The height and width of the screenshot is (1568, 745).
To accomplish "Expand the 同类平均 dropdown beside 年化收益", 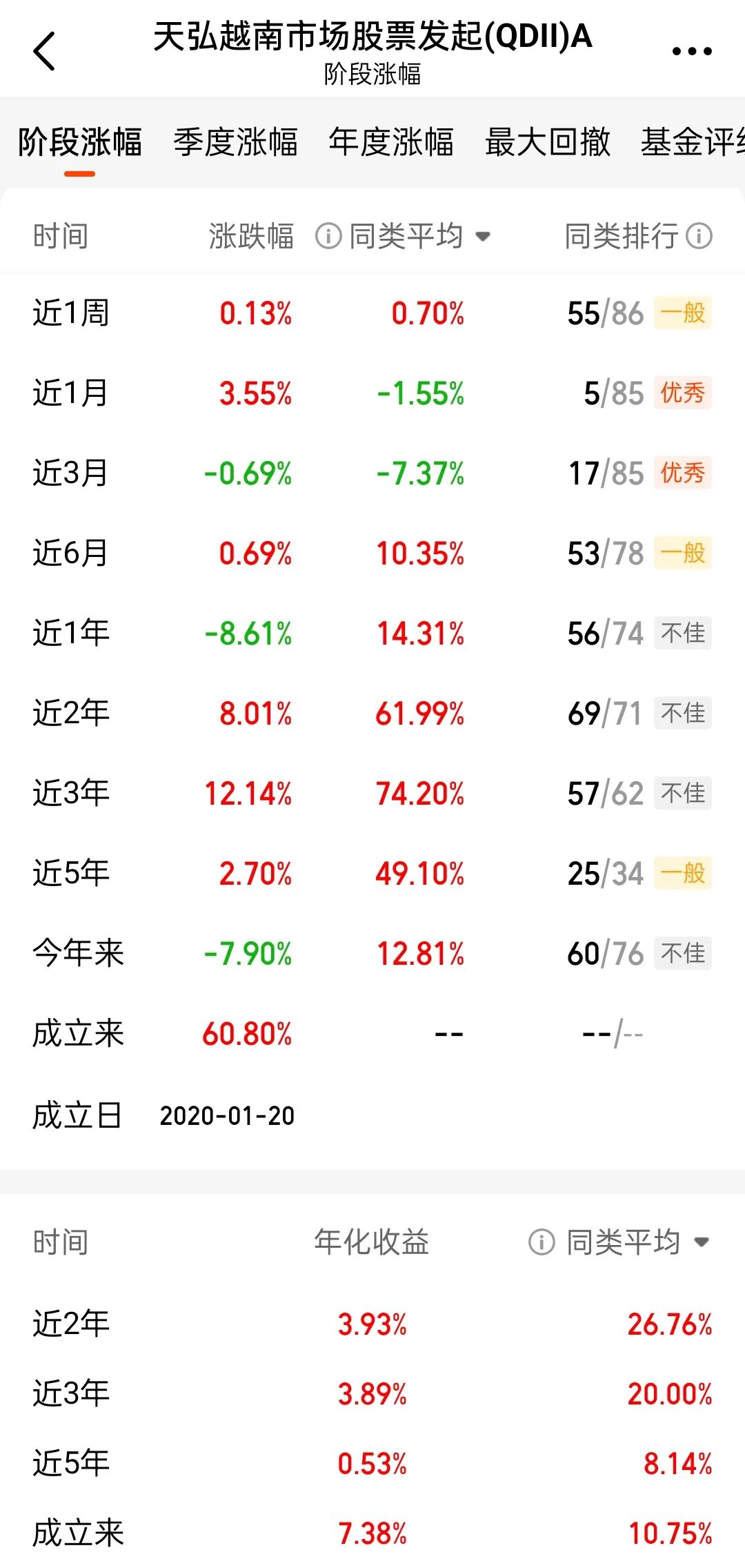I will tap(638, 1242).
